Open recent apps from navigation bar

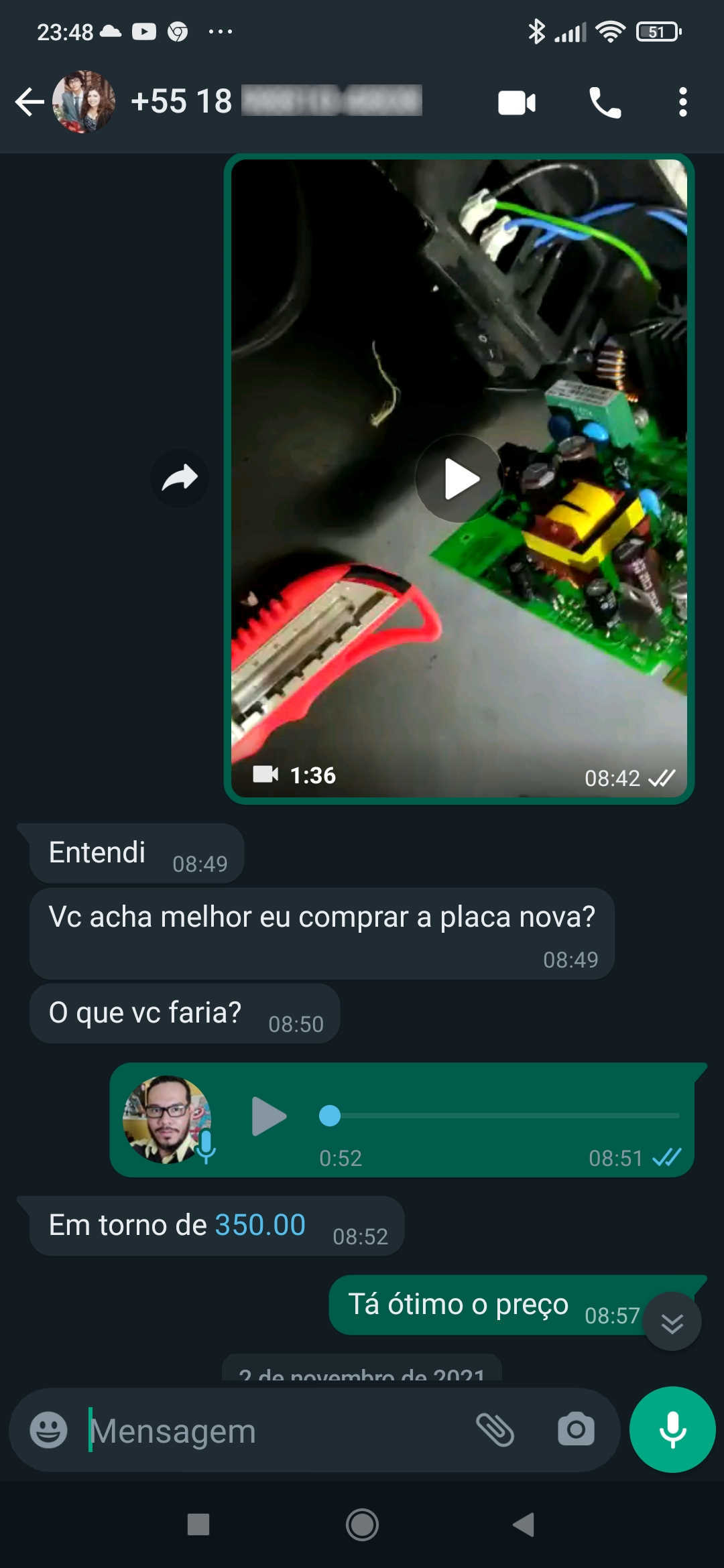pyautogui.click(x=198, y=1524)
